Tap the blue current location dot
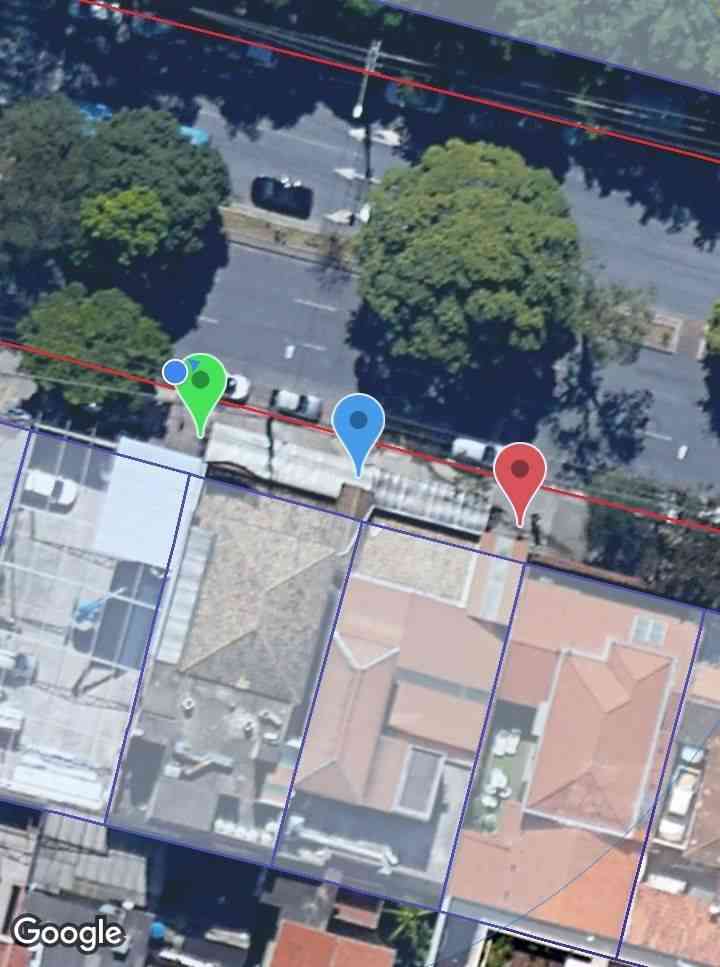The image size is (720, 967). 175,372
